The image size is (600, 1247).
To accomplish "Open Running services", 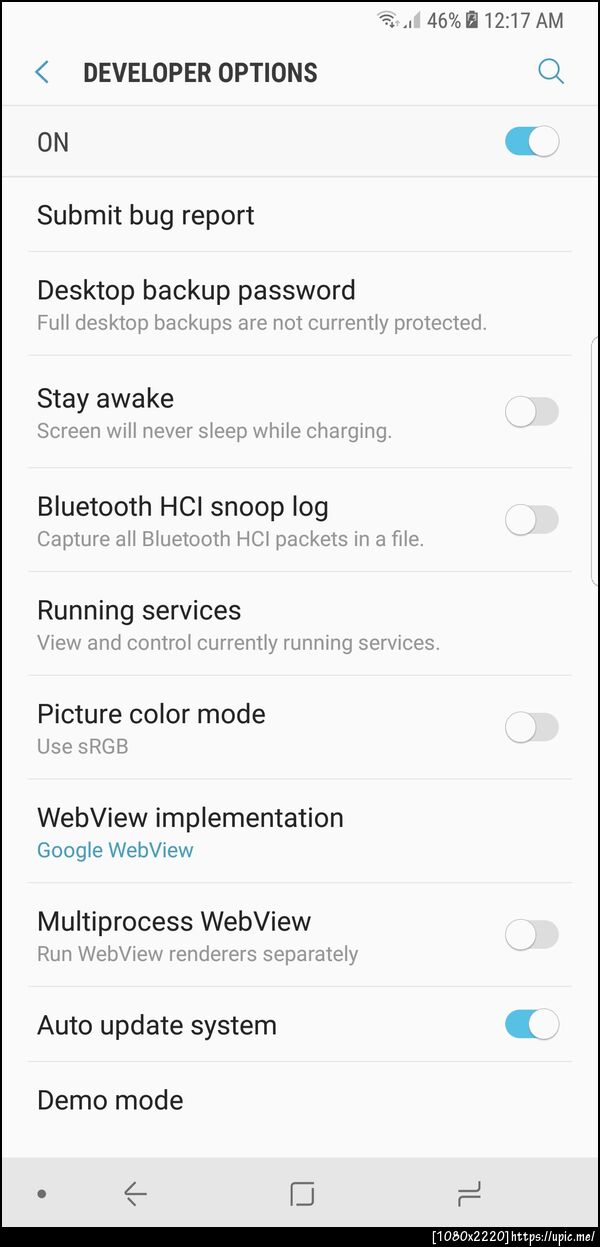I will 139,624.
